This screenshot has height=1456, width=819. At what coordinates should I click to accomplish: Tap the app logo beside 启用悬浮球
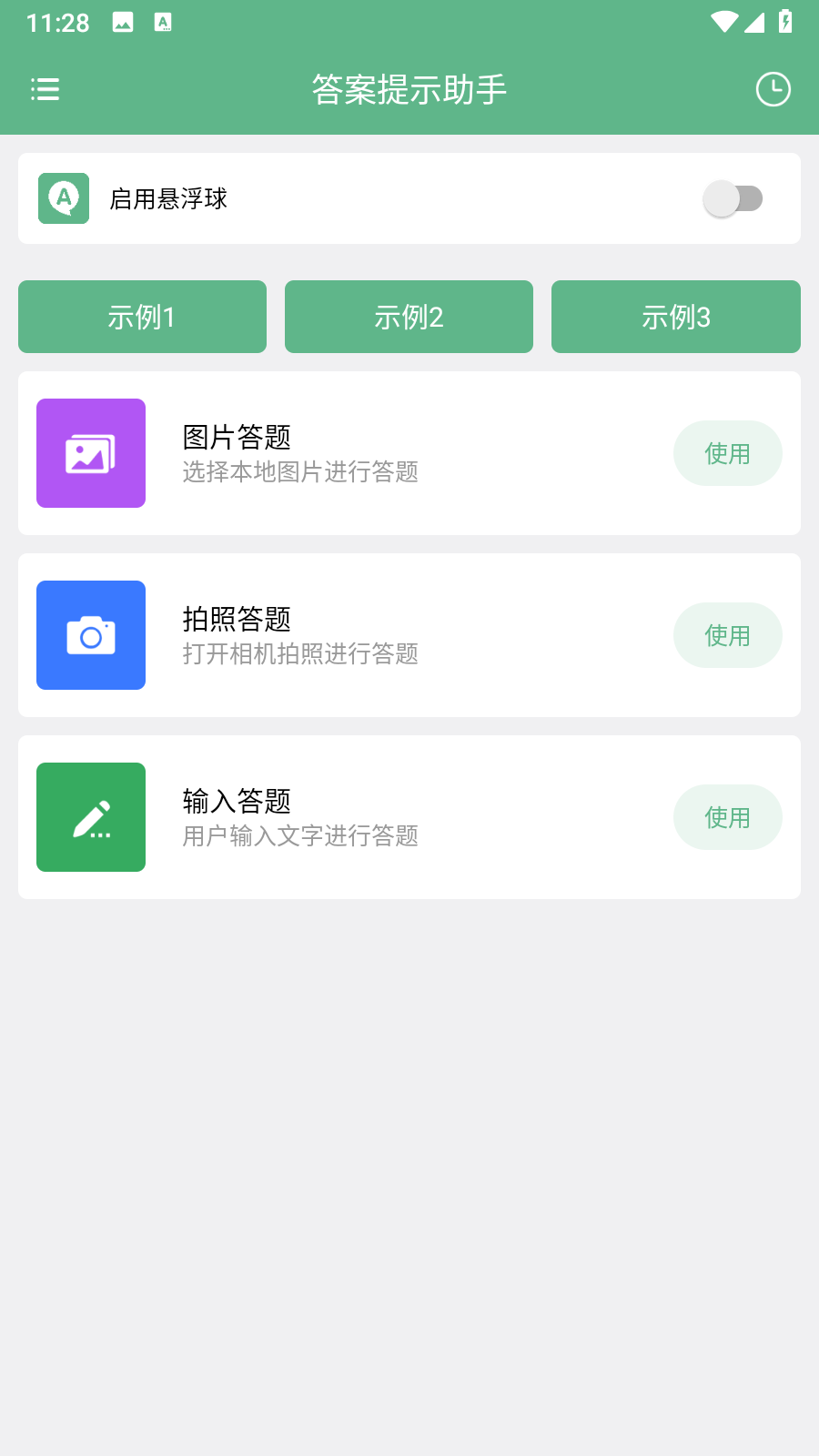(64, 198)
